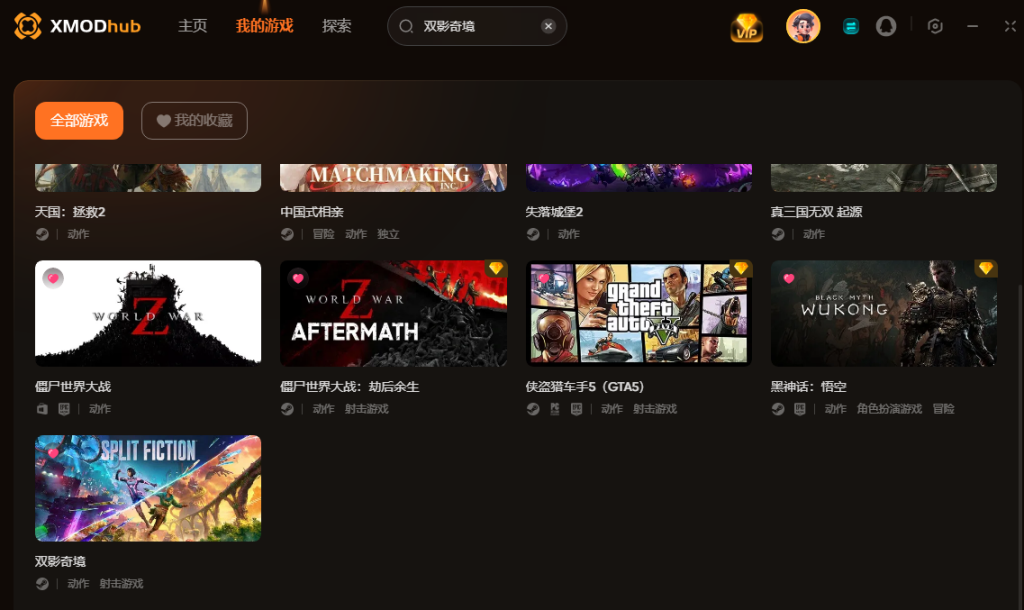
Task: Open the 失落城堡2 game card
Action: pos(638,178)
